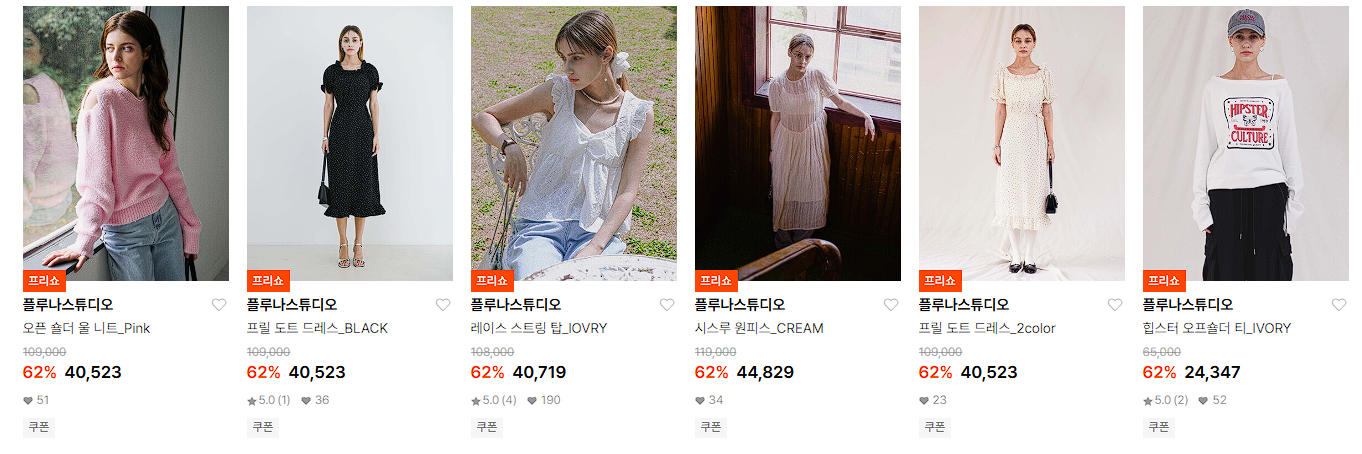Open the 오픈 숄더 울 니트_Pink product image
1362x454 pixels.
coord(126,143)
